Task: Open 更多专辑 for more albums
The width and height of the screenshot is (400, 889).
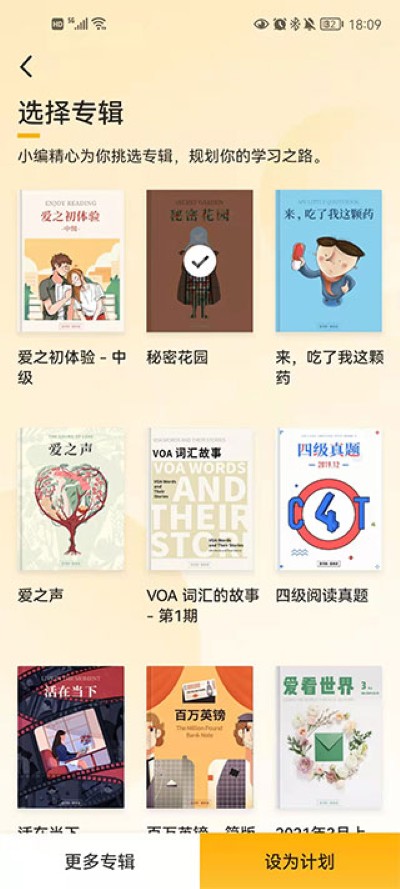Action: 100,861
